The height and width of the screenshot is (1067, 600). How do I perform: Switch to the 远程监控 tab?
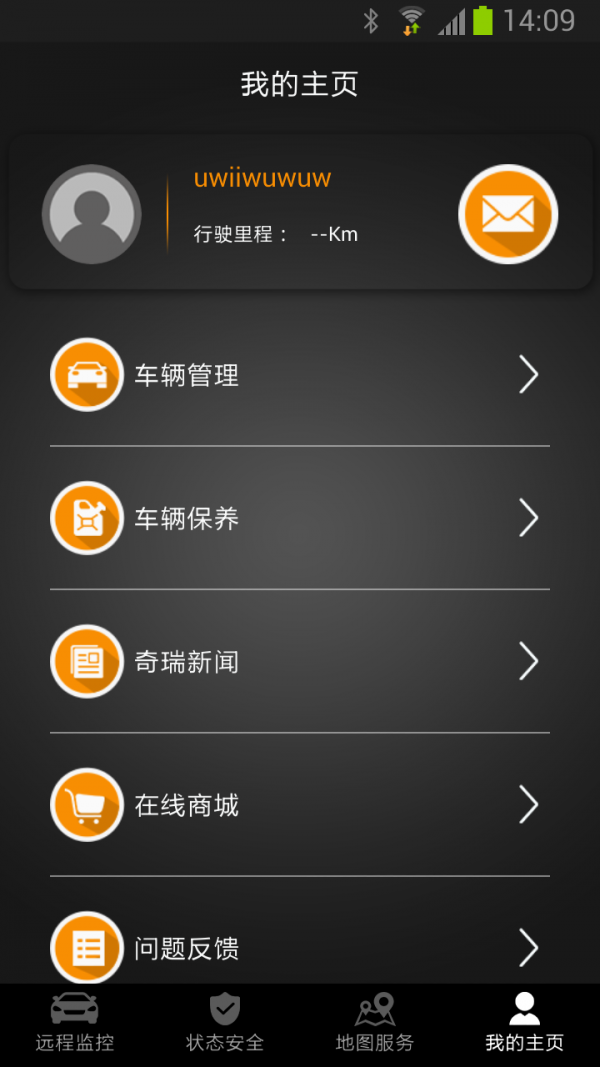pos(75,1024)
